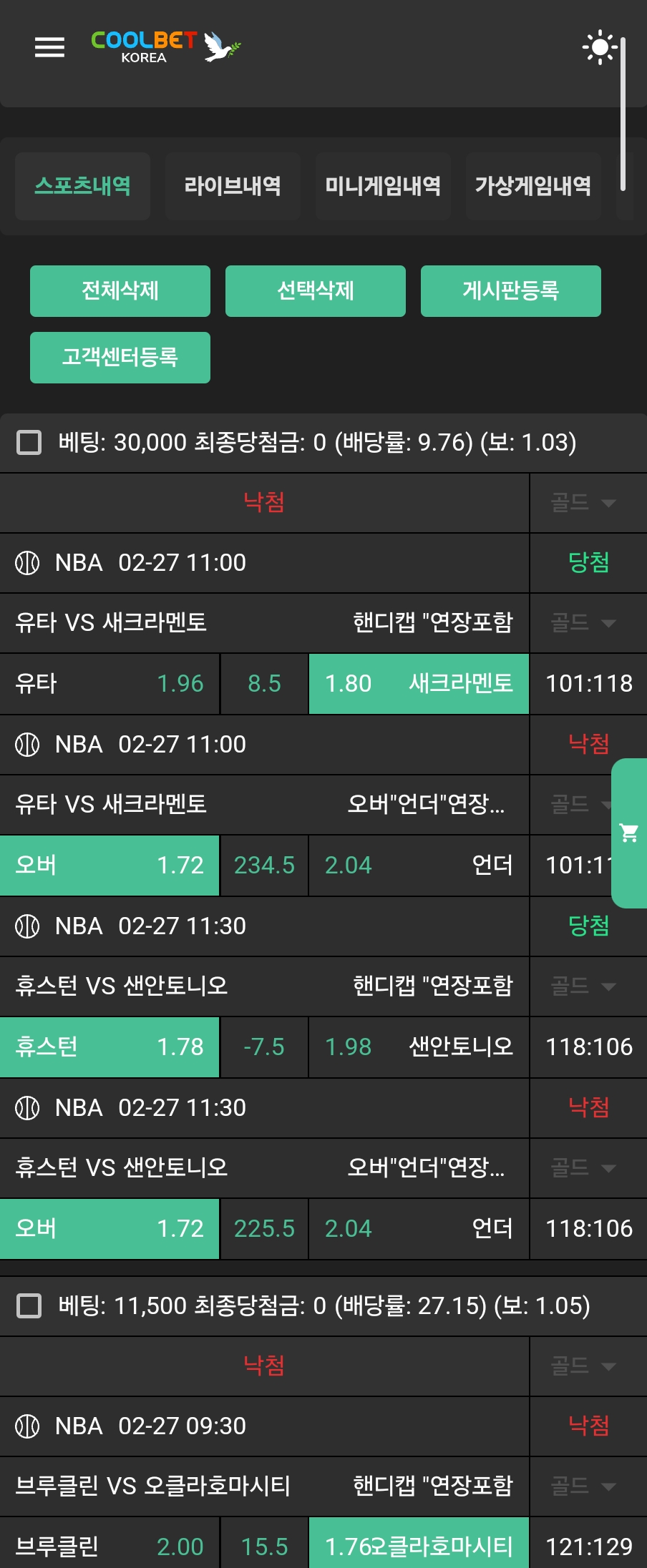
Task: Check the box for the 30,000 bet
Action: tap(29, 442)
